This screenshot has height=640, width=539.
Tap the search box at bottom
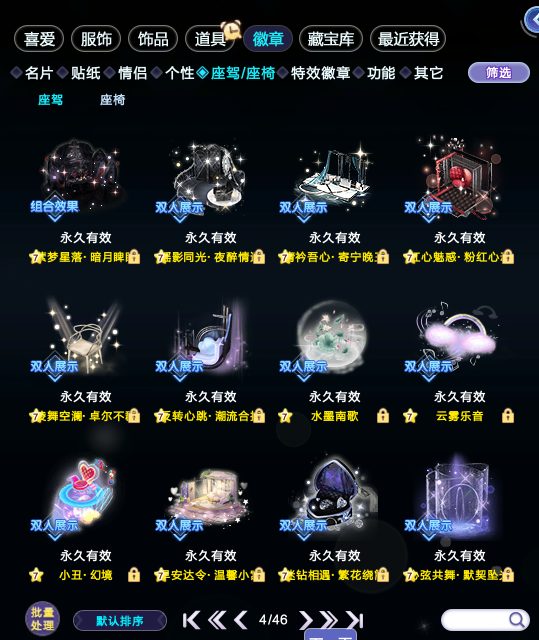coord(485,620)
